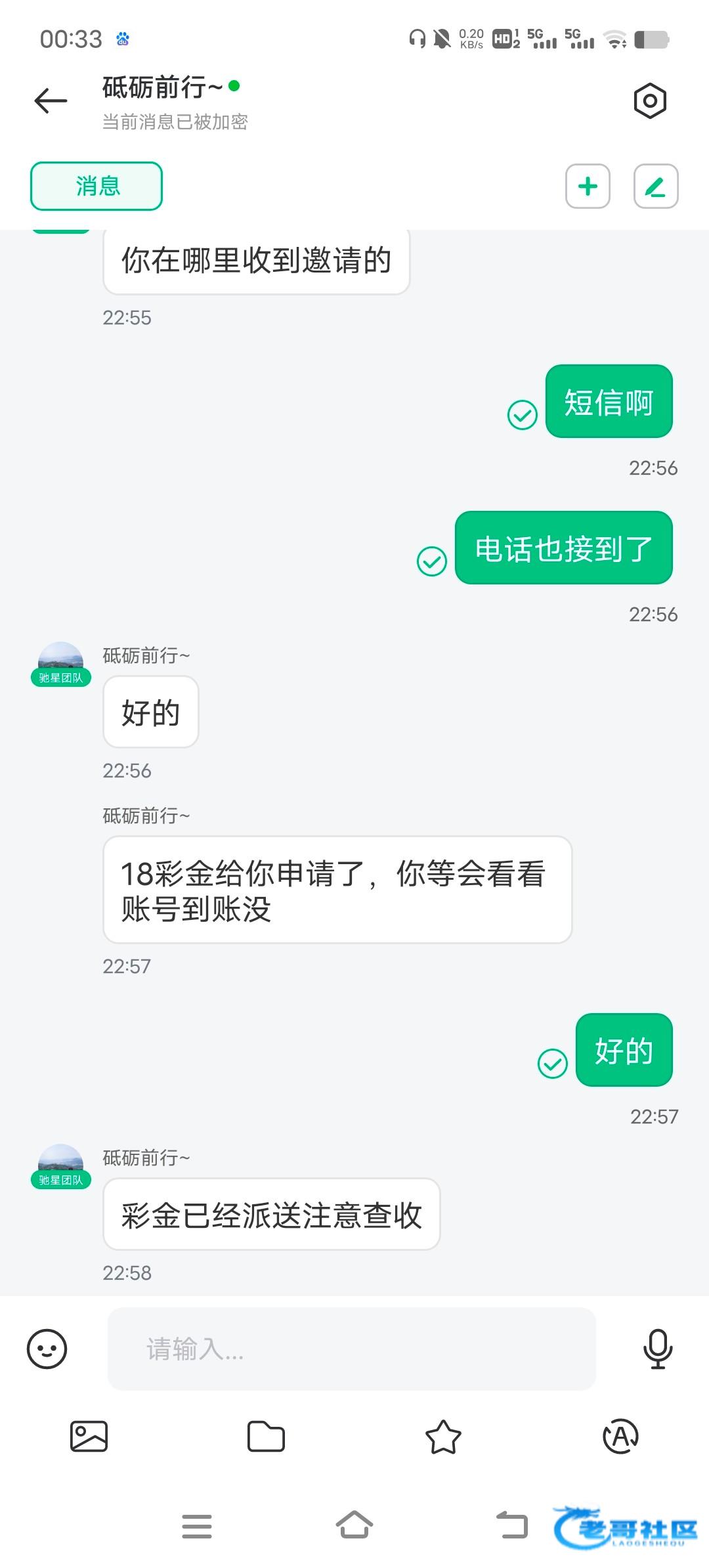Viewport: 709px width, 1568px height.
Task: Open recent apps menu
Action: coord(197,1526)
